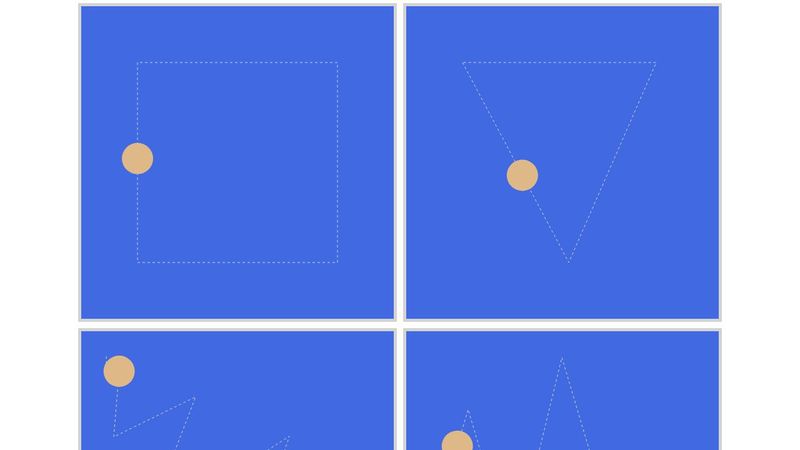Open the inverted triangle path tile
The width and height of the screenshot is (800, 450).
(x=562, y=162)
